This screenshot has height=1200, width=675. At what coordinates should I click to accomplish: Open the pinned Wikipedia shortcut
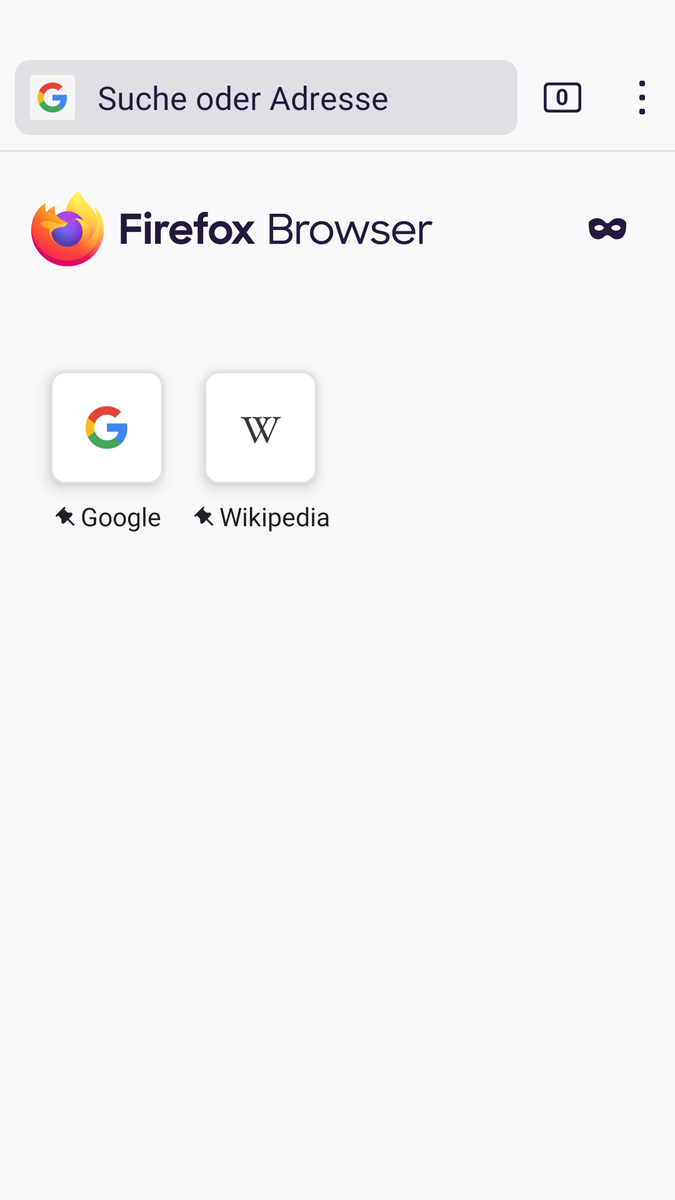pyautogui.click(x=261, y=428)
